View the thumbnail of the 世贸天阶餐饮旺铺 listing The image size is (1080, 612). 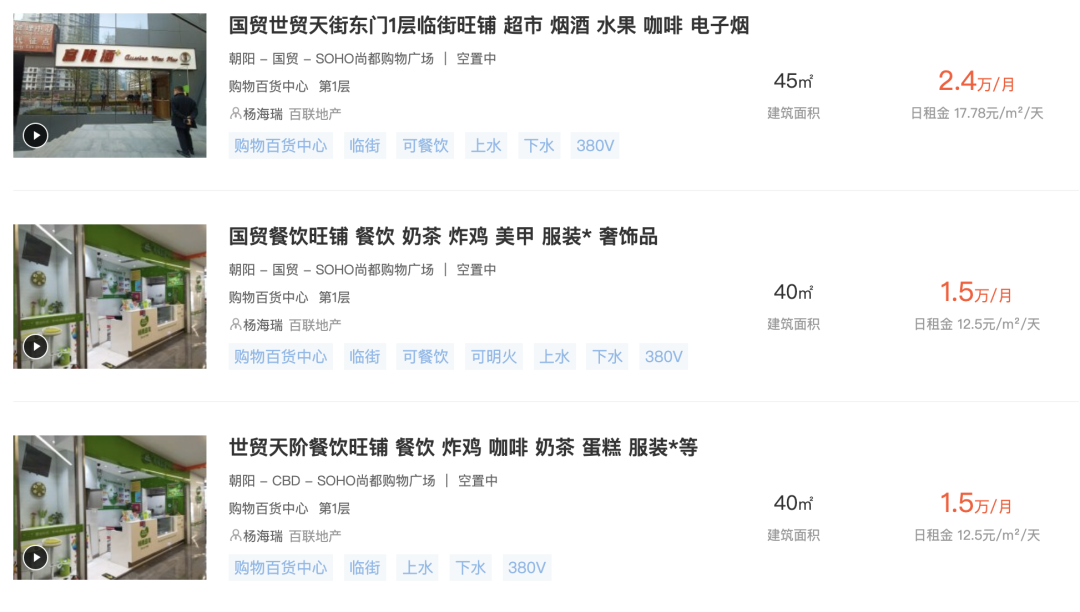pyautogui.click(x=110, y=507)
